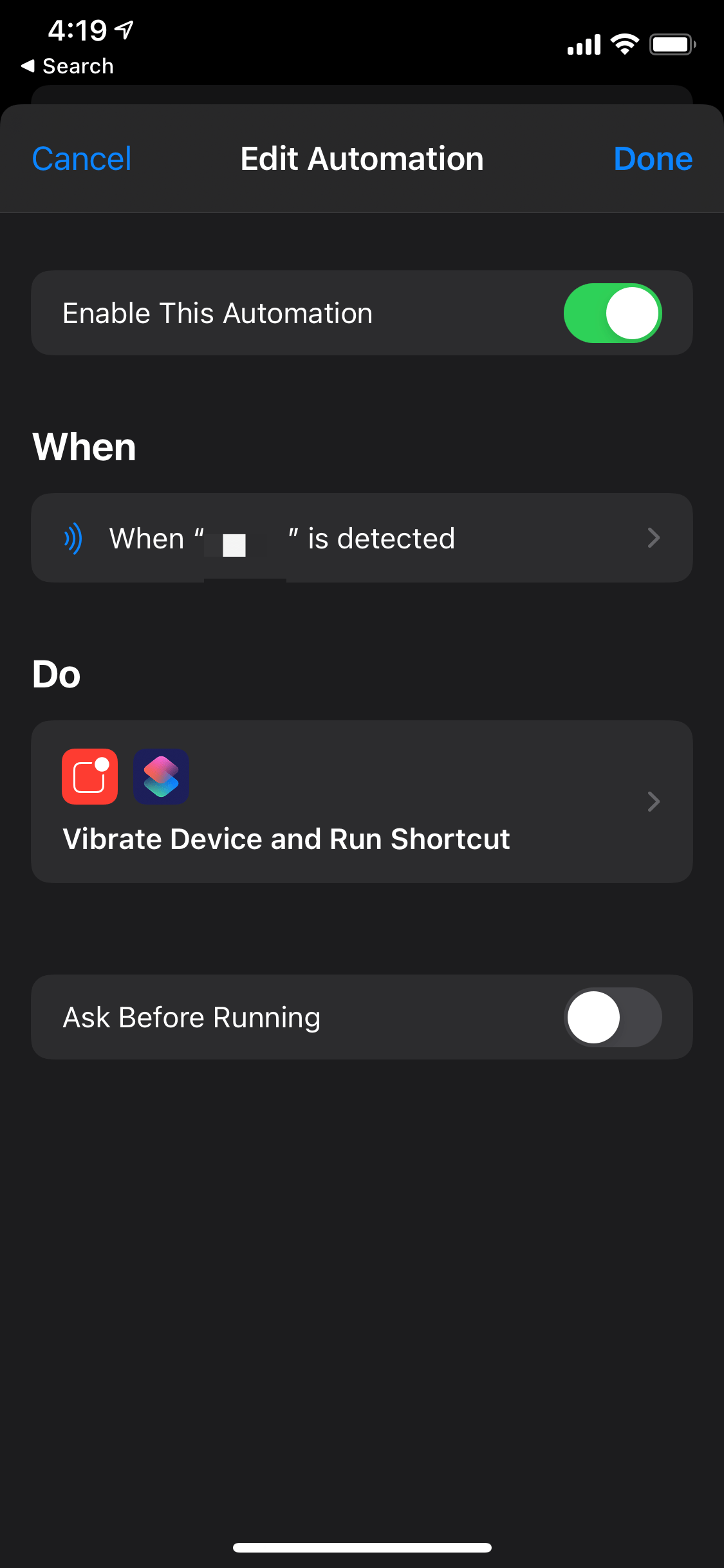Viewport: 724px width, 1568px height.
Task: Disable the Enable This Automation toggle
Action: [x=613, y=313]
